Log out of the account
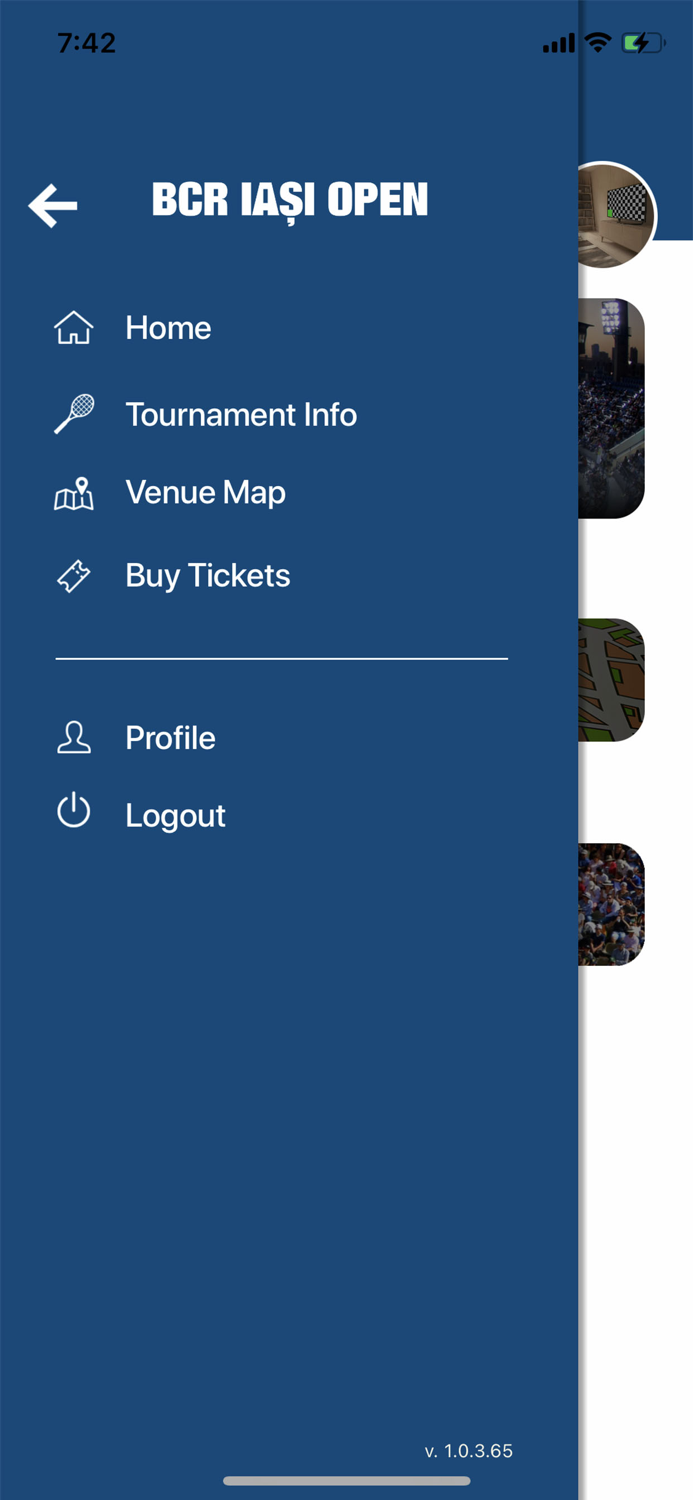The image size is (693, 1500). [x=175, y=815]
